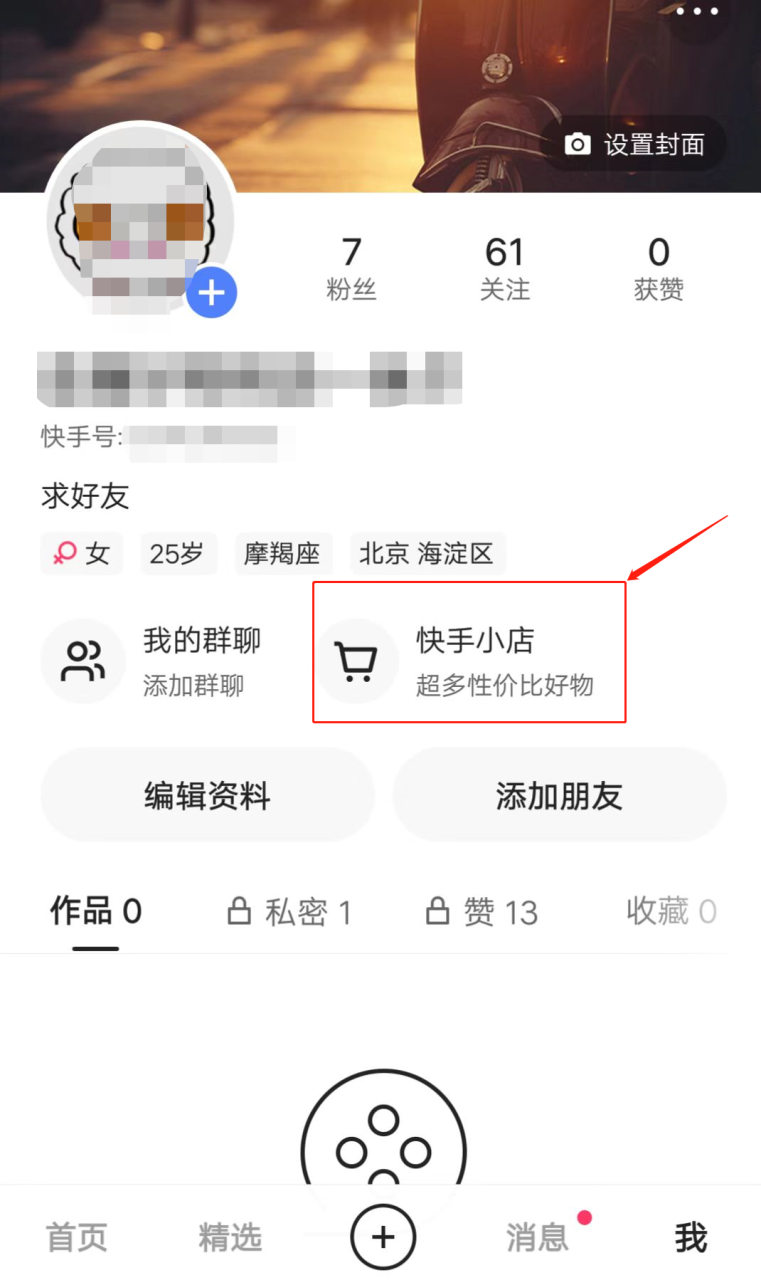
Task: Tap the 添加朋友 button
Action: pos(559,797)
